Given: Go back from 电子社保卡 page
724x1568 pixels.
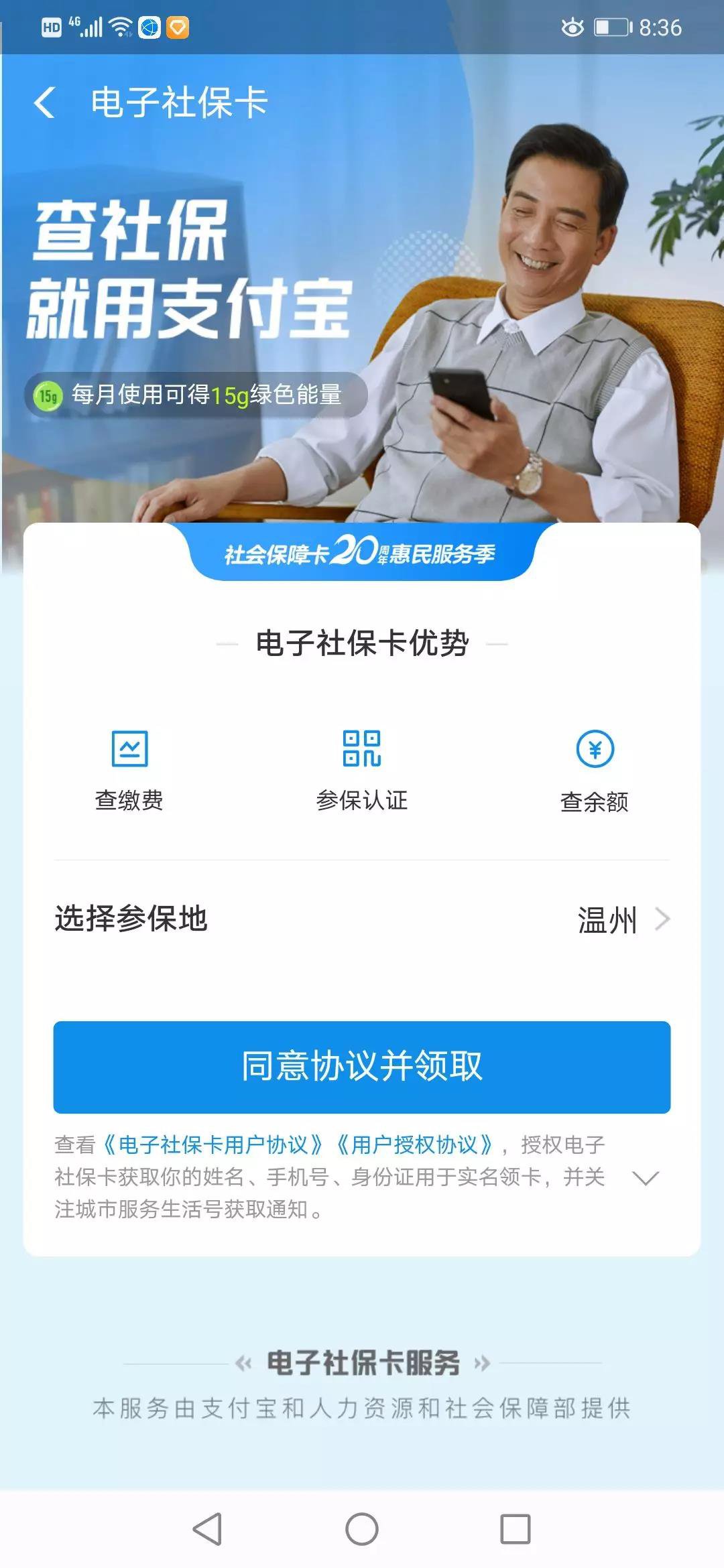Looking at the screenshot, I should (x=45, y=103).
